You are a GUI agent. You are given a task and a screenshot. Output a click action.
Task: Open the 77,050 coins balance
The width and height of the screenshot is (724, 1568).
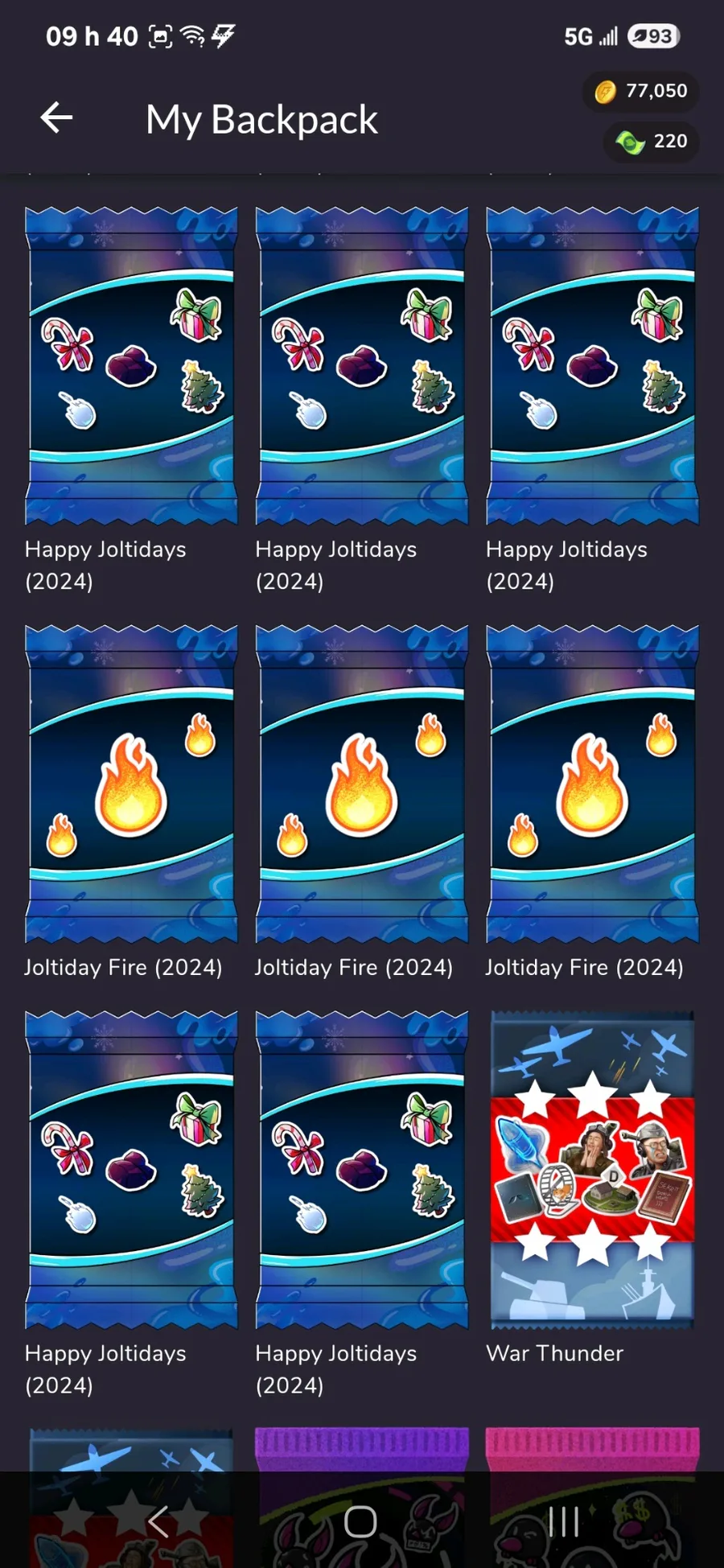(x=641, y=91)
